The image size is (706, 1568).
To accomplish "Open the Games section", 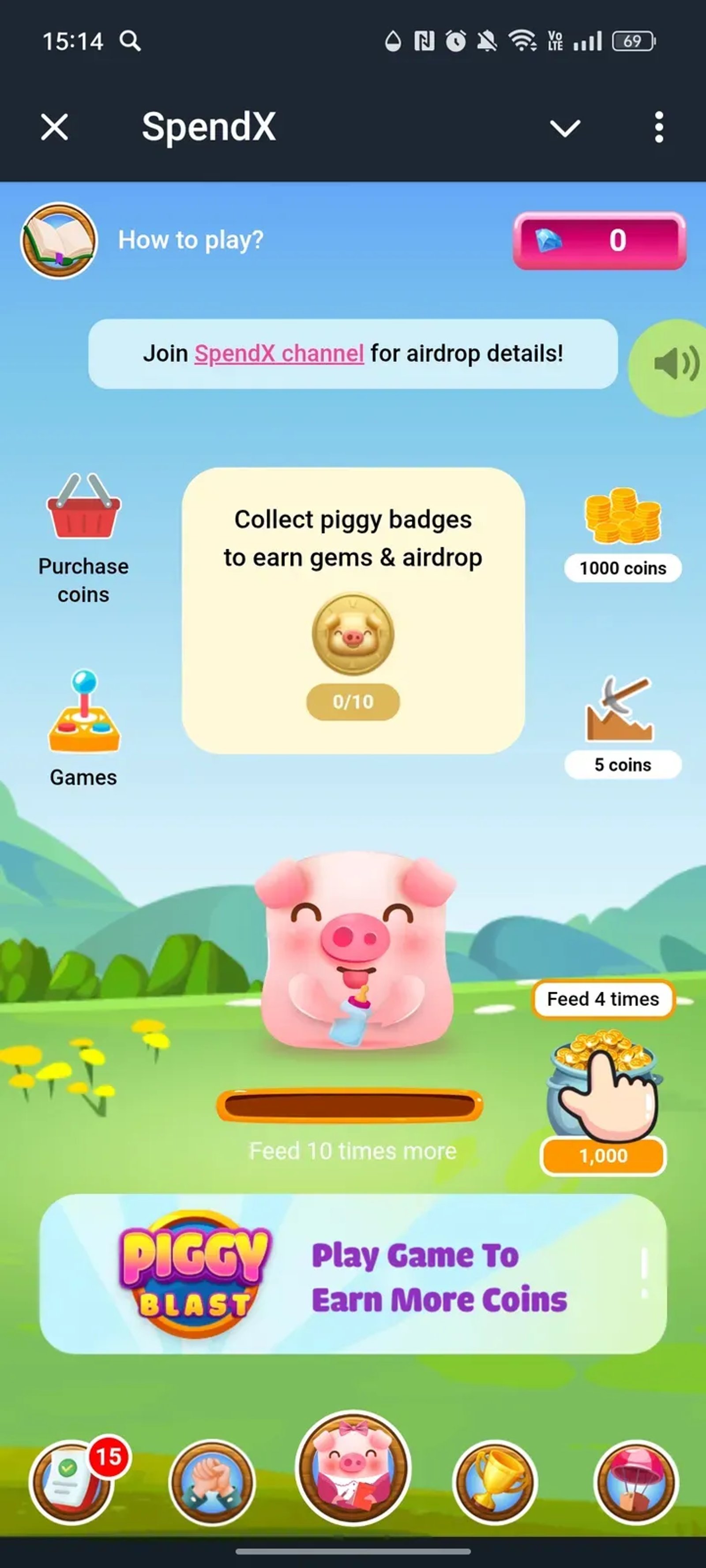I will pos(83,728).
